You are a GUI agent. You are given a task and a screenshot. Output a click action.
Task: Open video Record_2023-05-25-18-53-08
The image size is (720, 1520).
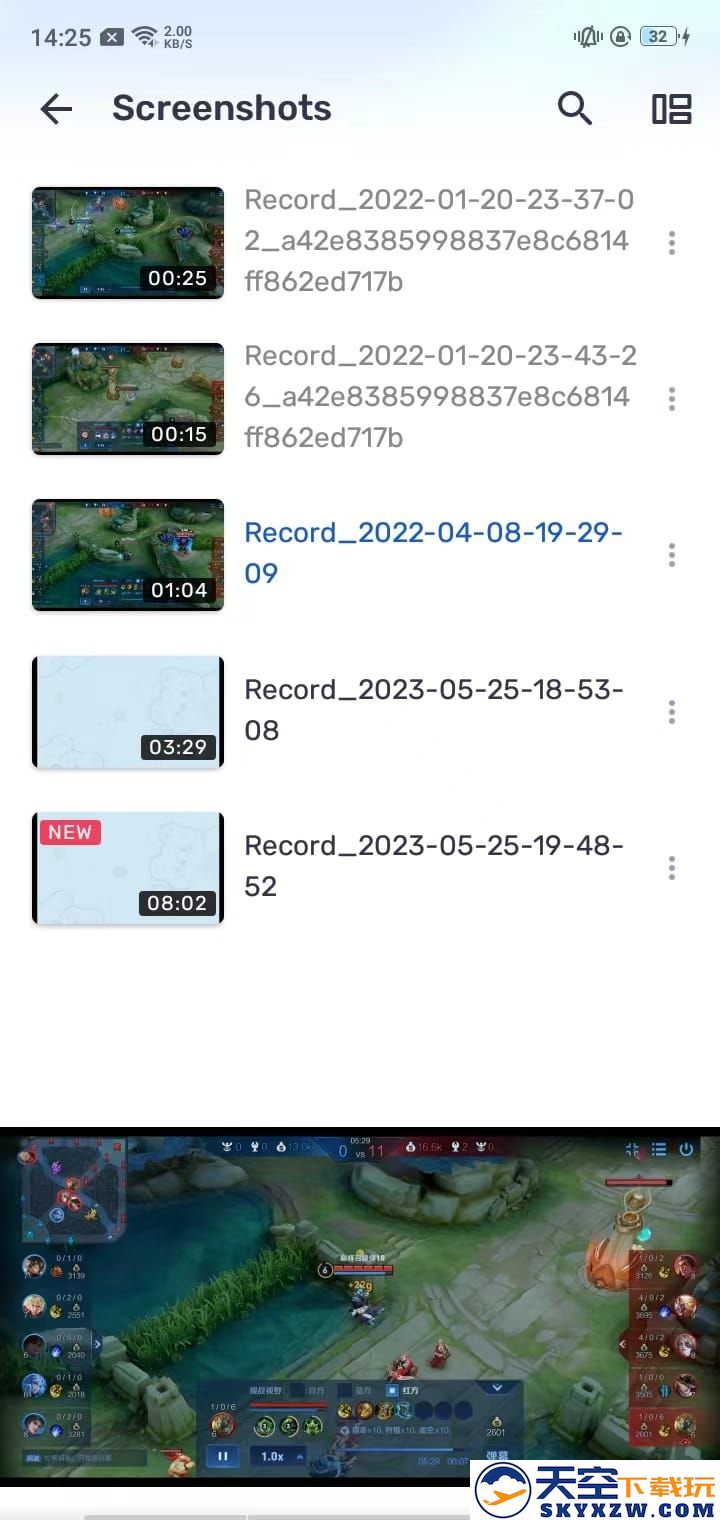128,711
